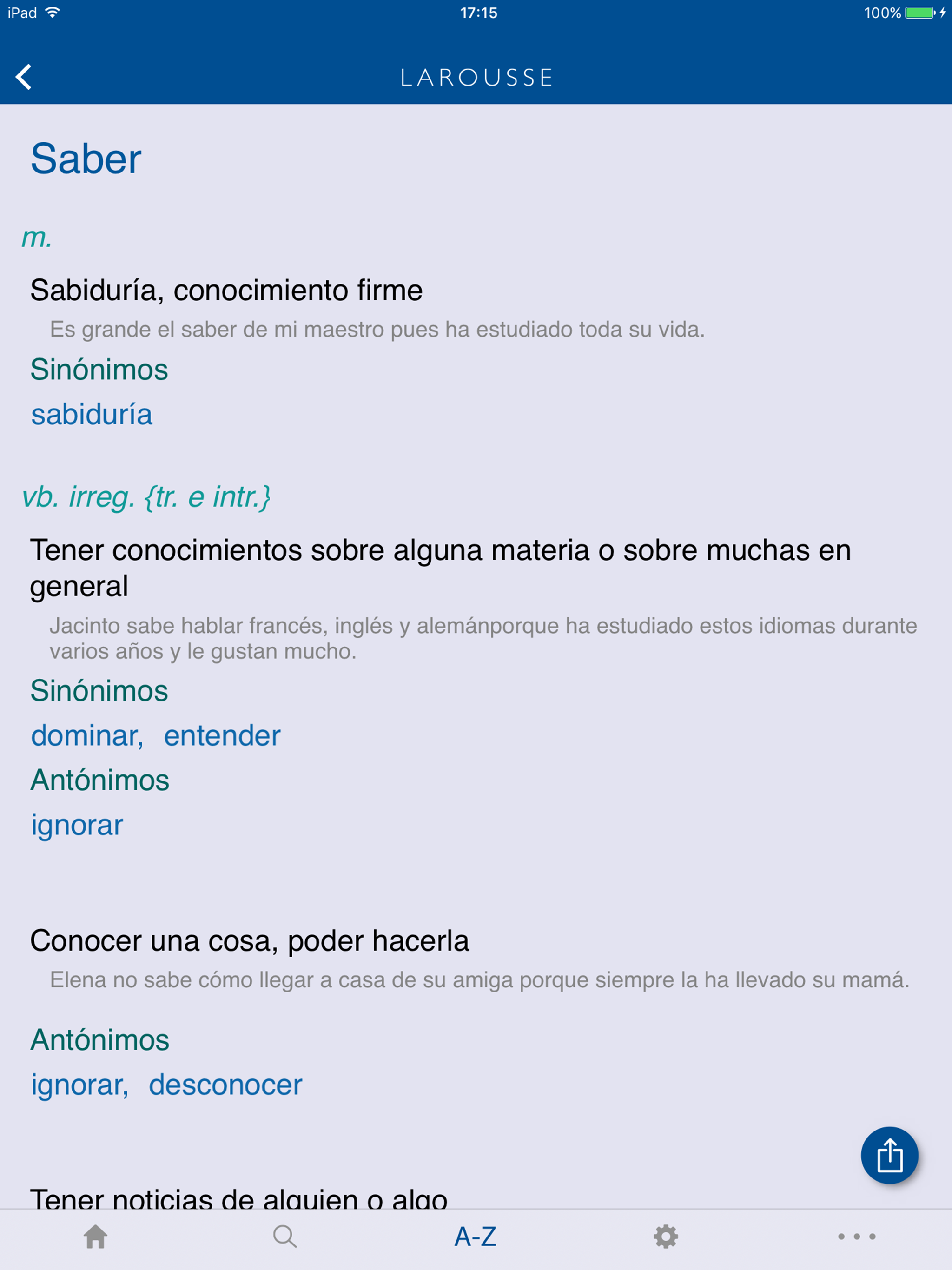Select the headword Saber at the top
Image resolution: width=952 pixels, height=1270 pixels.
[85, 159]
